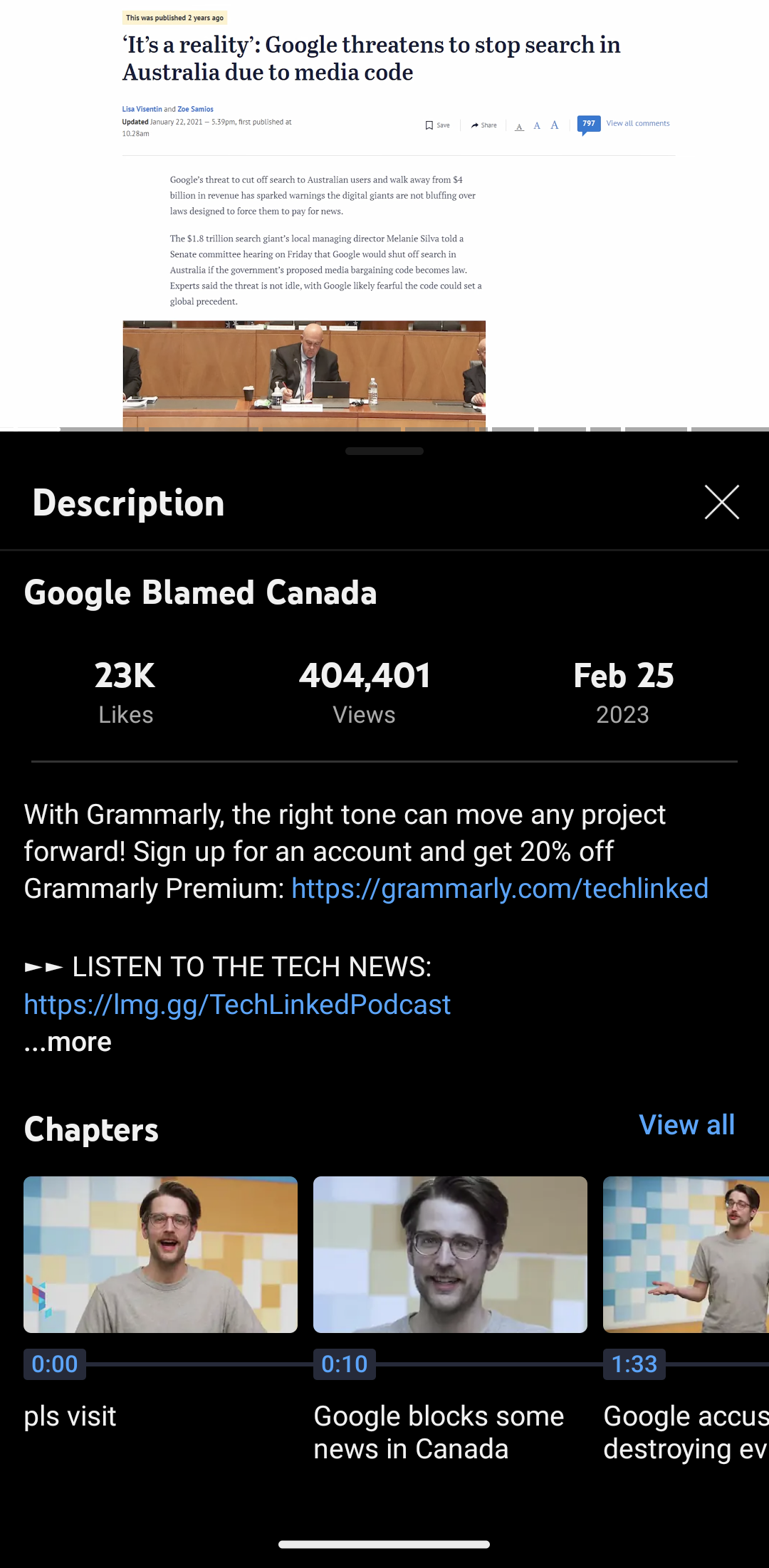
Task: Tap the video player at the top
Action: click(x=384, y=214)
